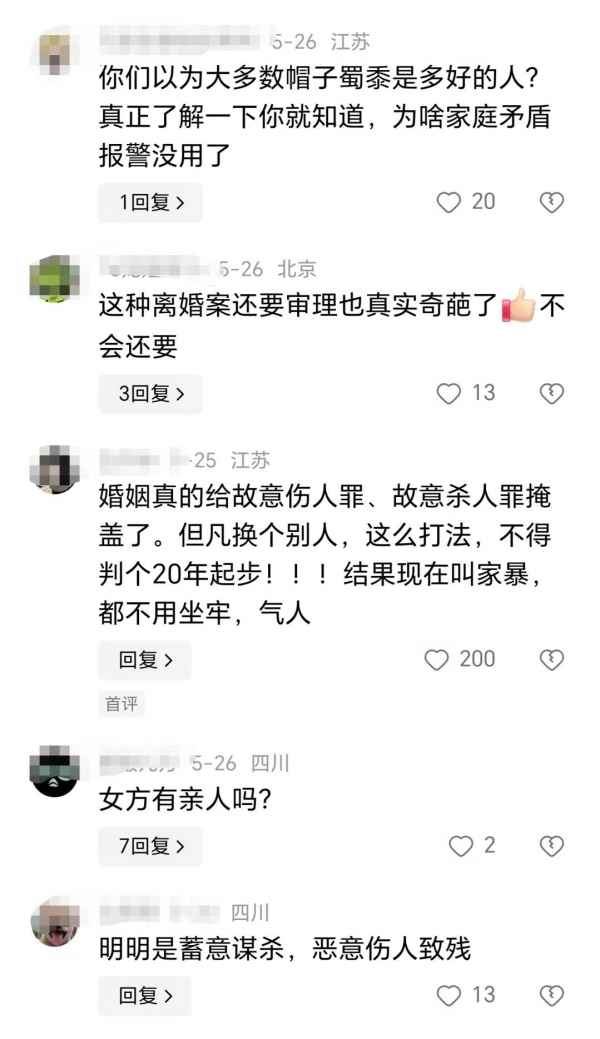
Task: Like the comment about 帽子蜀黍
Action: pyautogui.click(x=449, y=202)
